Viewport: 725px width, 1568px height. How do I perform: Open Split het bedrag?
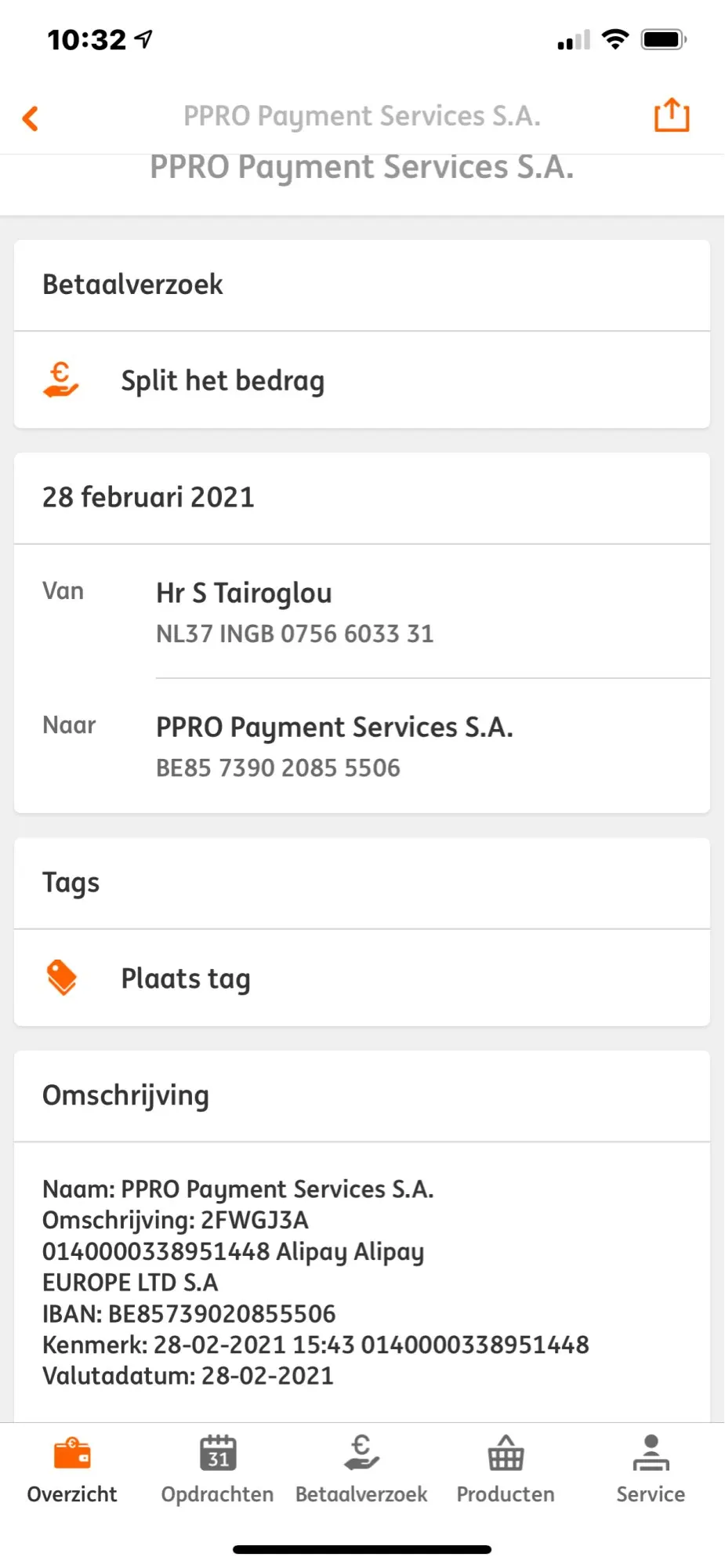tap(222, 381)
